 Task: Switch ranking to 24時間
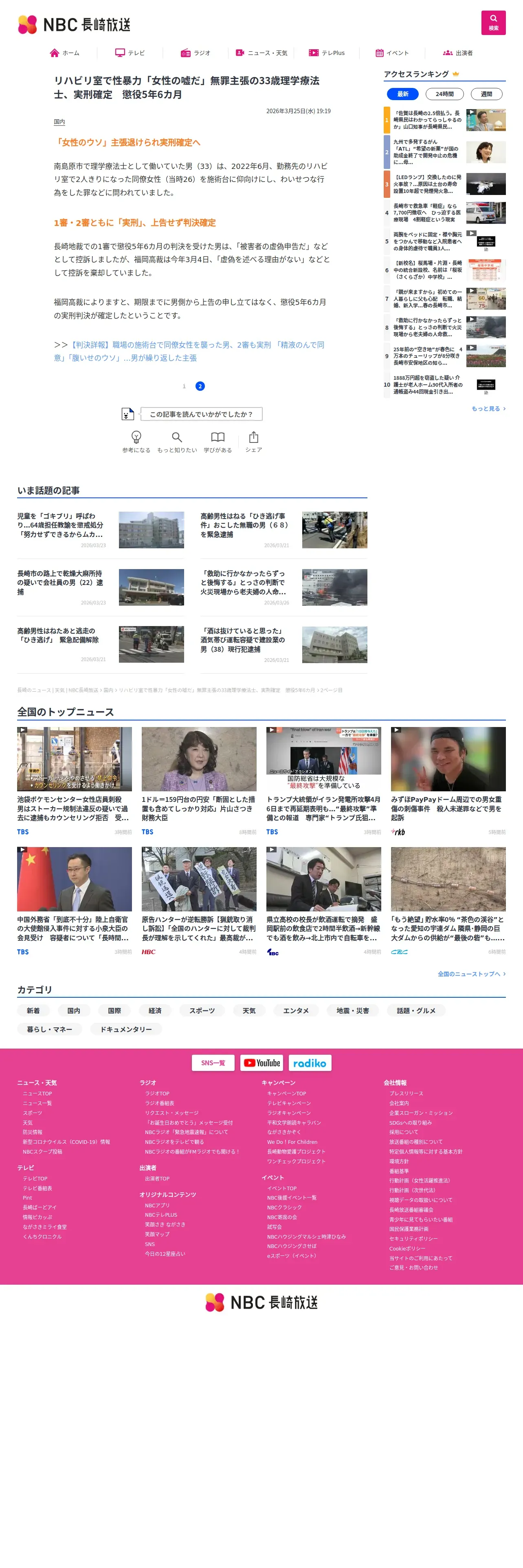point(444,94)
